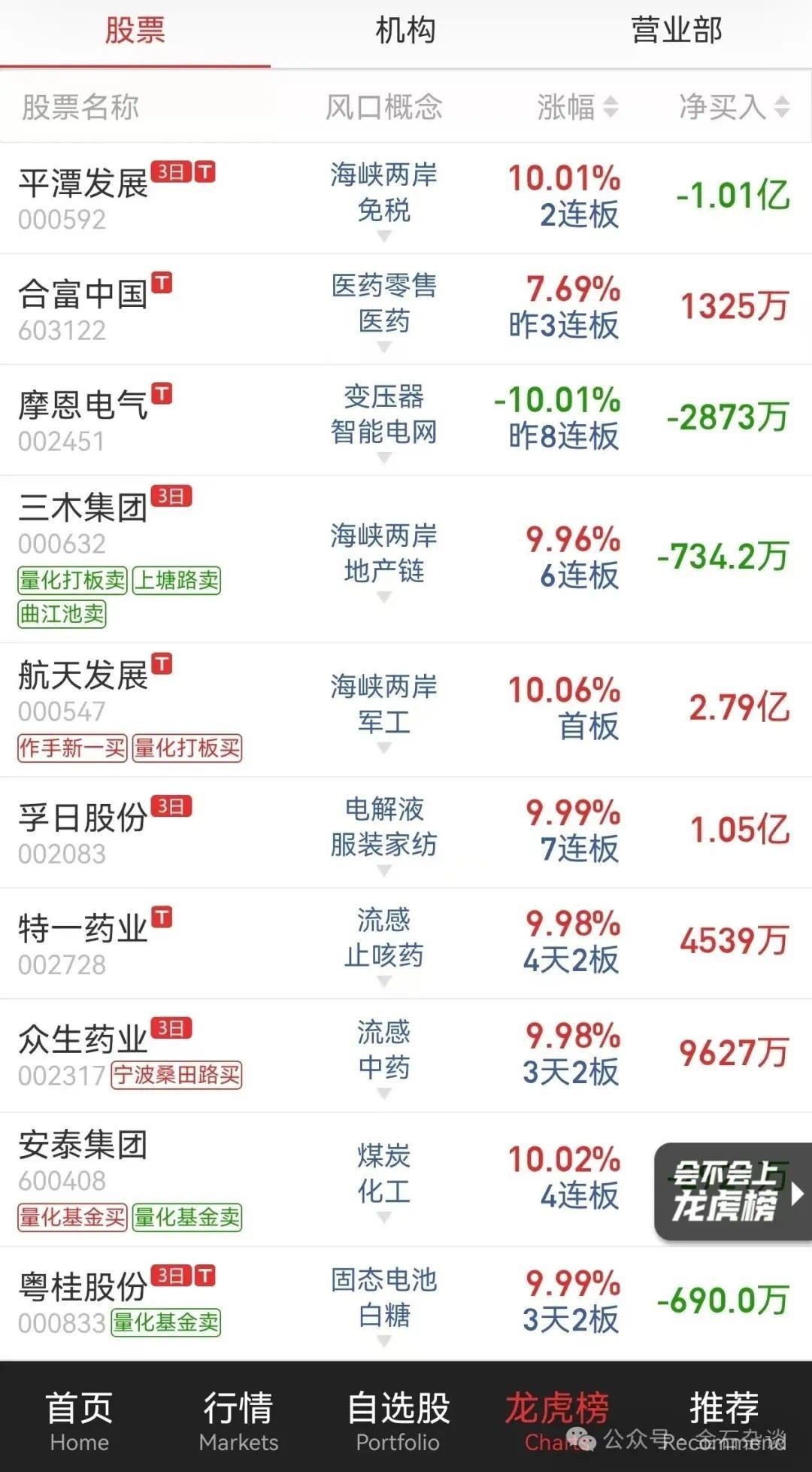Expand concepts under 海峡两岸 免税

point(384,236)
